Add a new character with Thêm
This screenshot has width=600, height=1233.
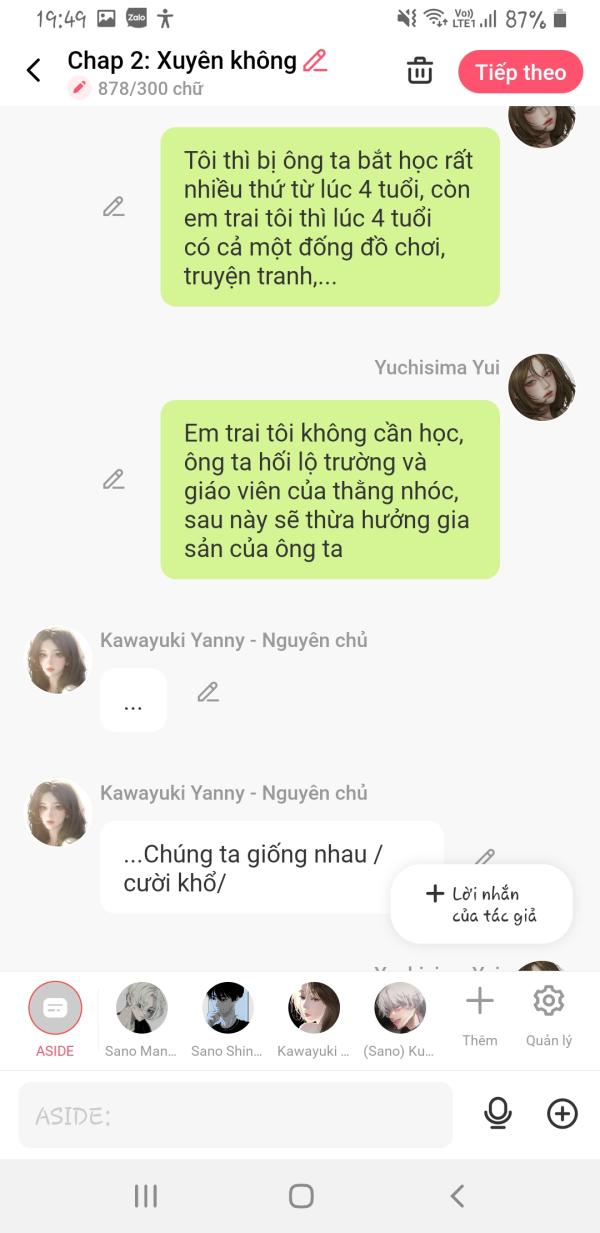(480, 1017)
